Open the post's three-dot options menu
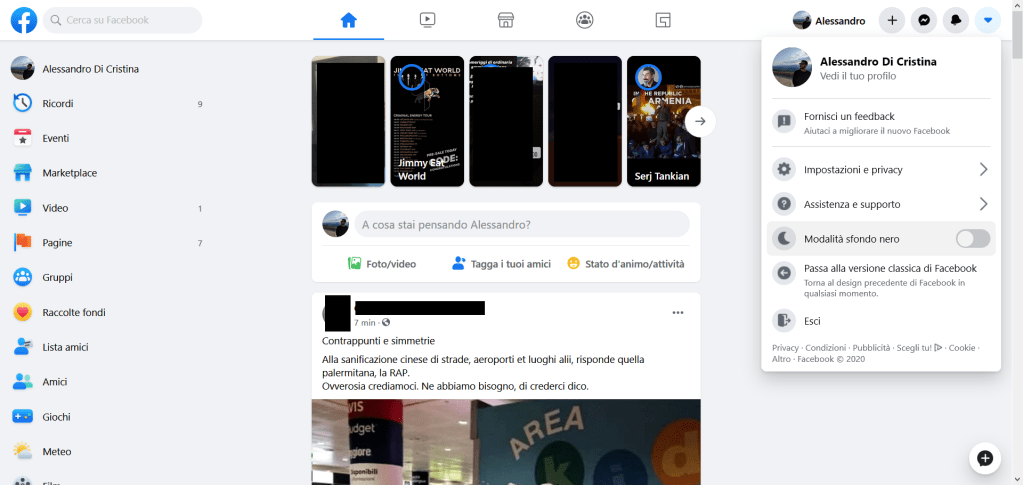This screenshot has height=485, width=1023. coord(677,313)
